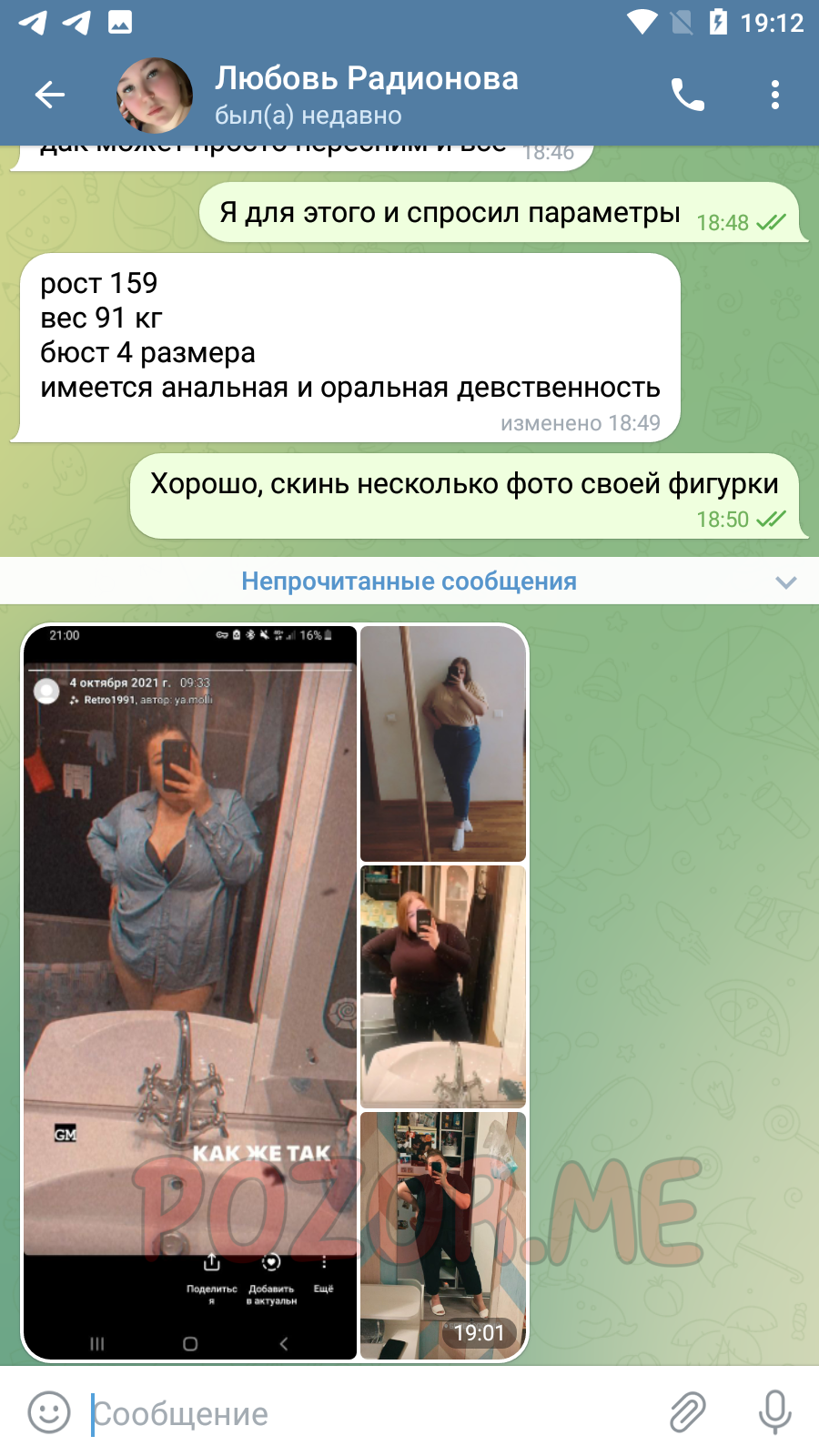Open the top right photo in album
This screenshot has width=819, height=1456.
[x=443, y=743]
